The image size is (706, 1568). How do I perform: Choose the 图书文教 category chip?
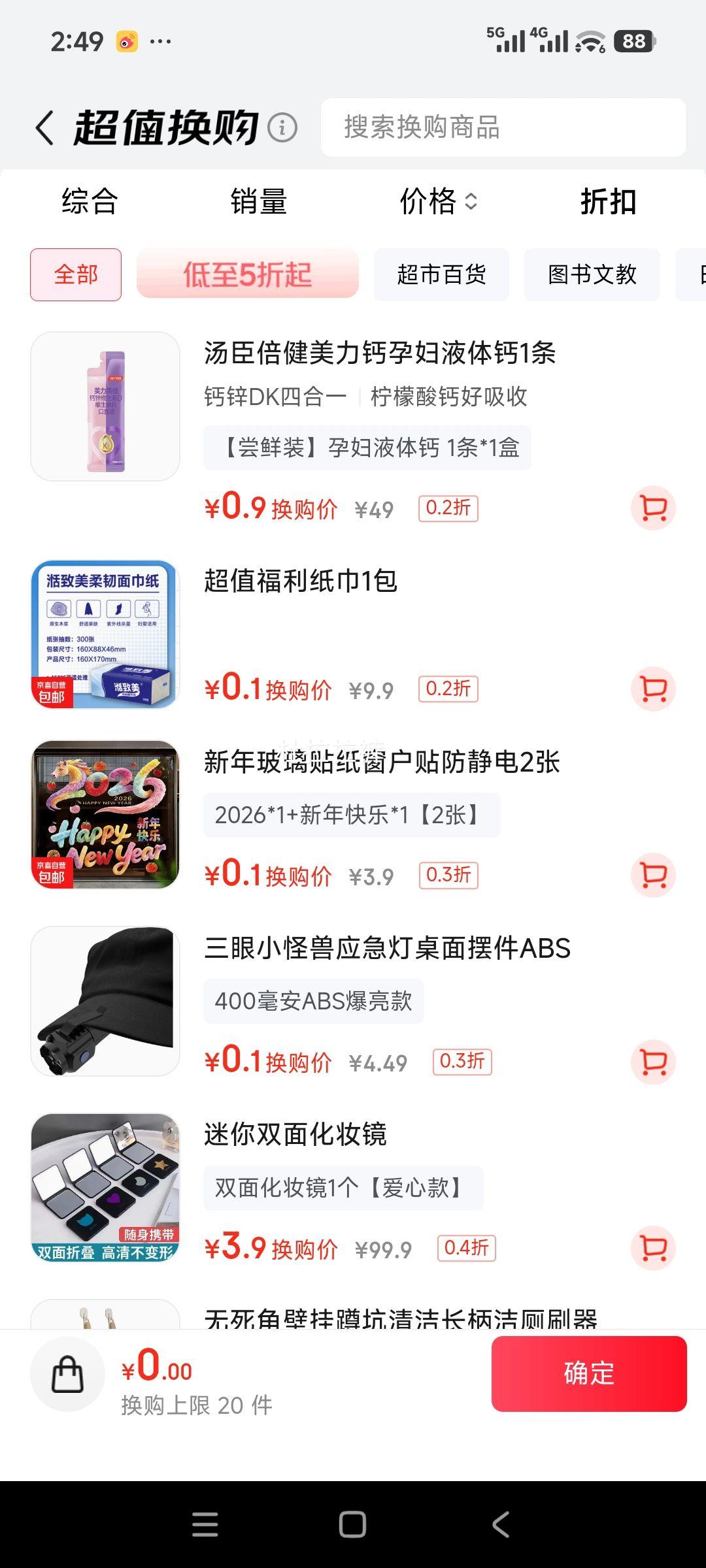[x=592, y=274]
